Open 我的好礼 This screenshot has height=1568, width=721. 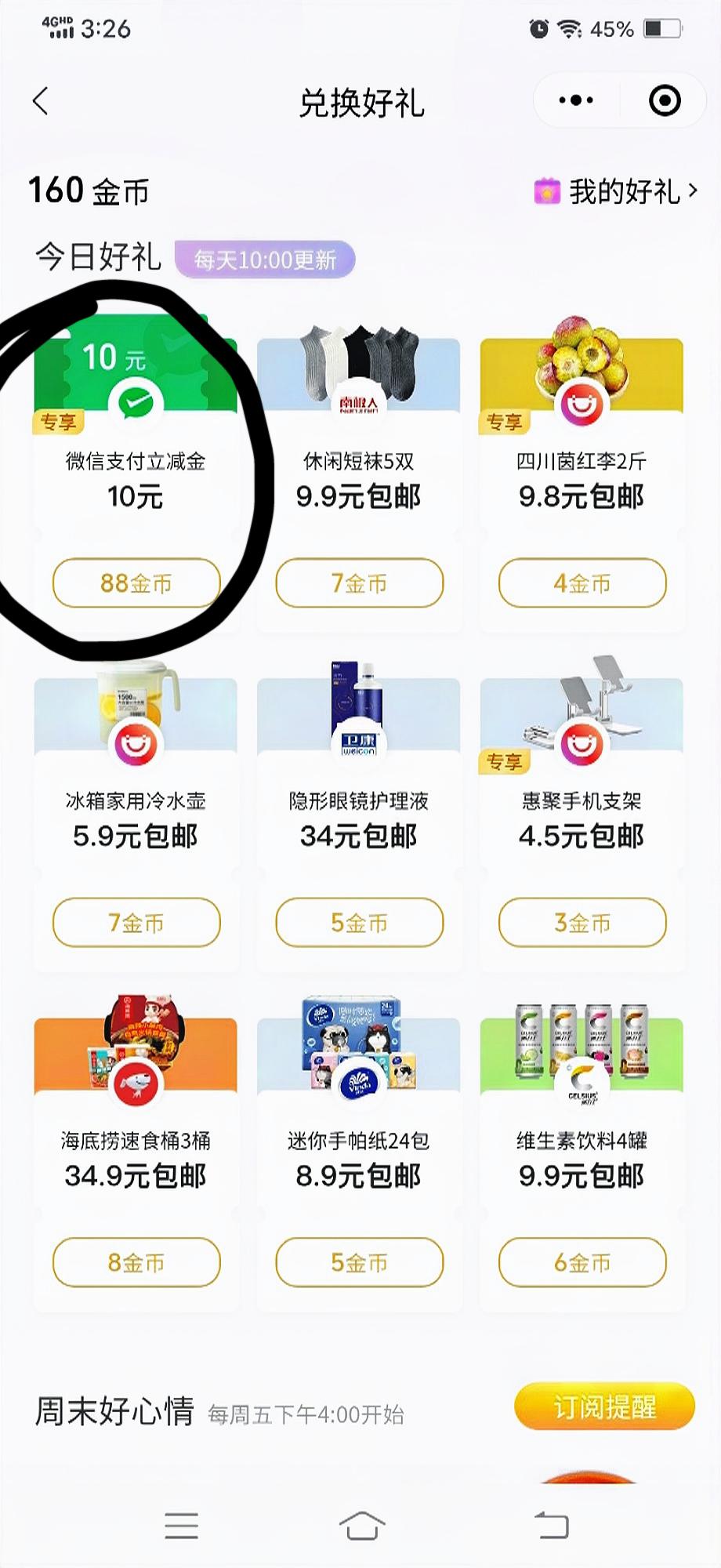[617, 191]
